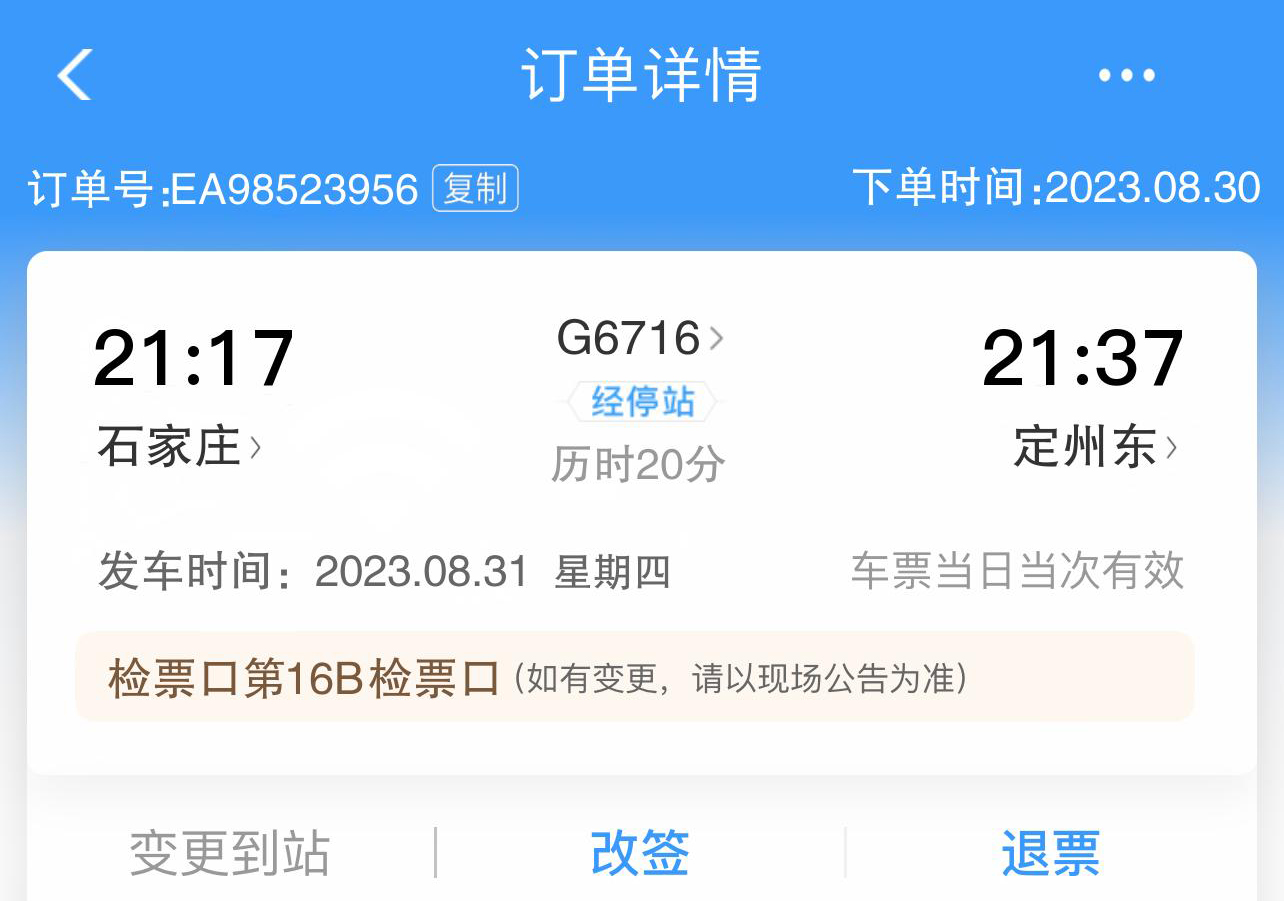Go back using the top-left arrow
This screenshot has width=1284, height=901.
(75, 75)
